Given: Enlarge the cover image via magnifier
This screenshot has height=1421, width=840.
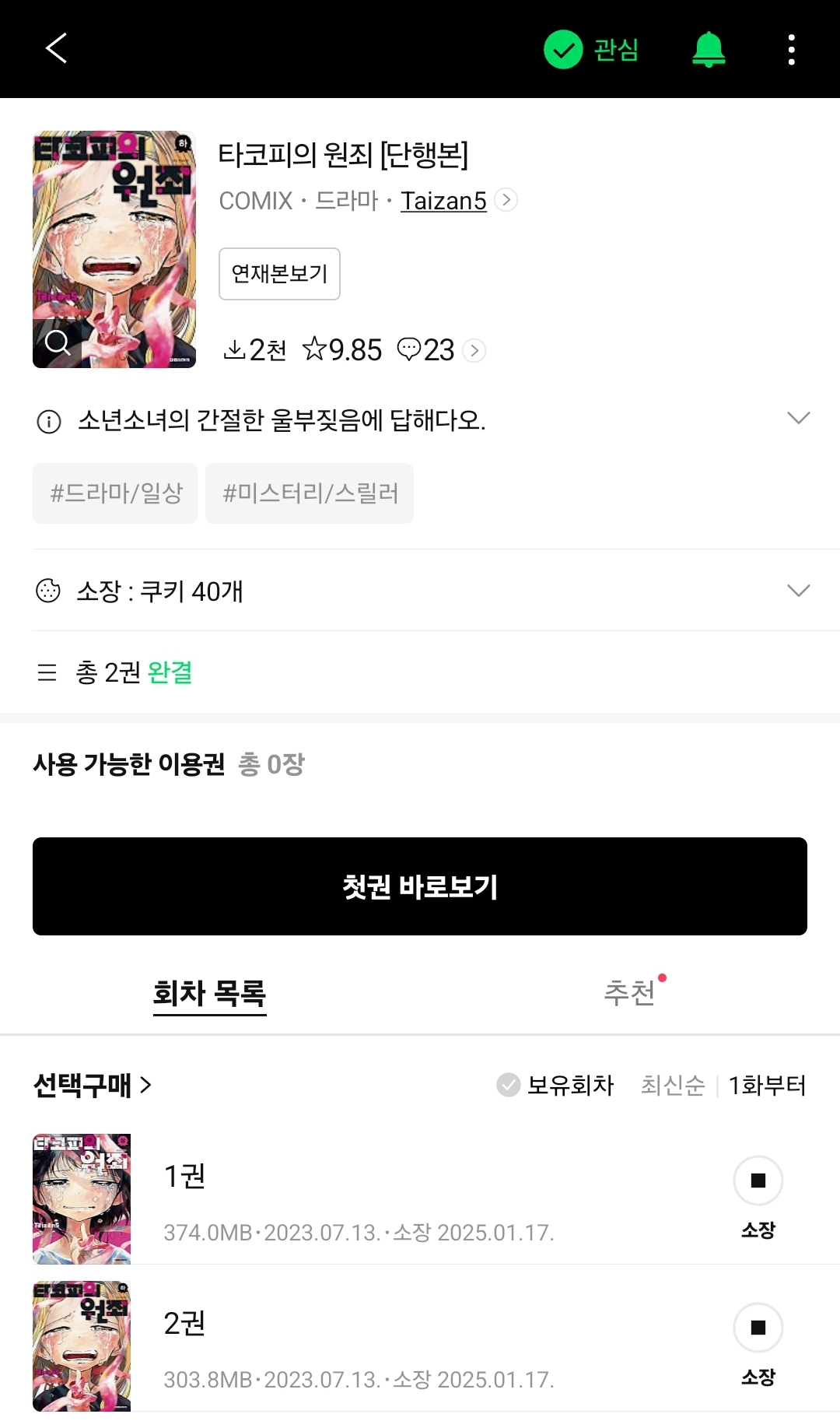Looking at the screenshot, I should point(58,342).
